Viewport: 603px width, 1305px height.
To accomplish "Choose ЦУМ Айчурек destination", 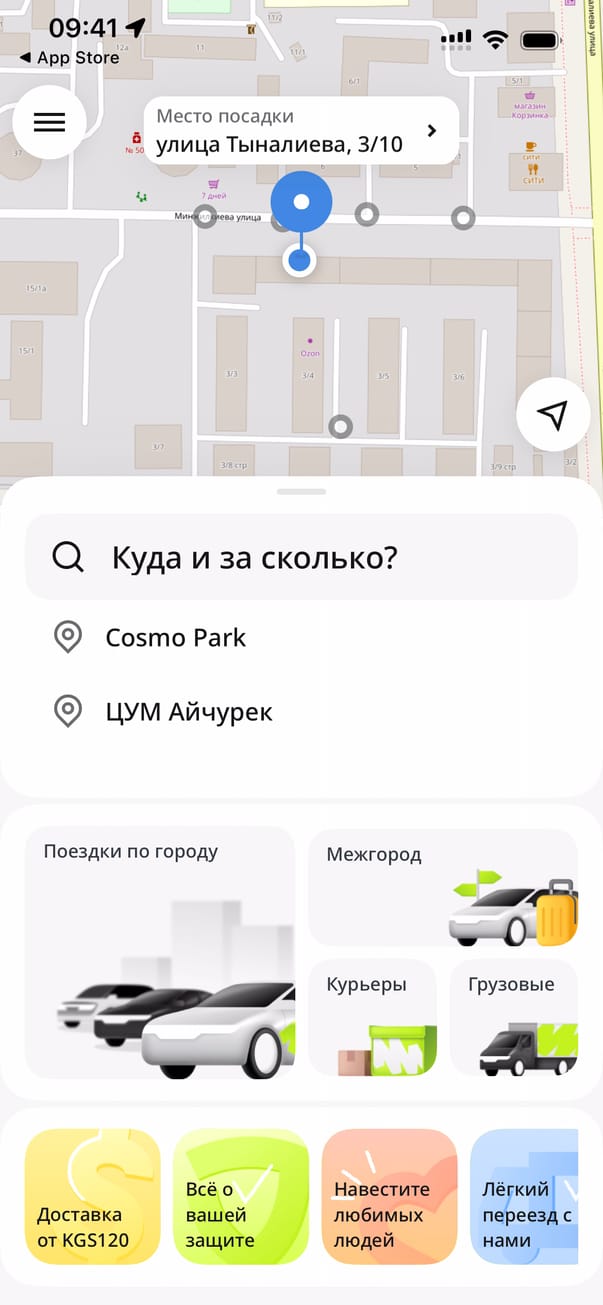I will 188,712.
